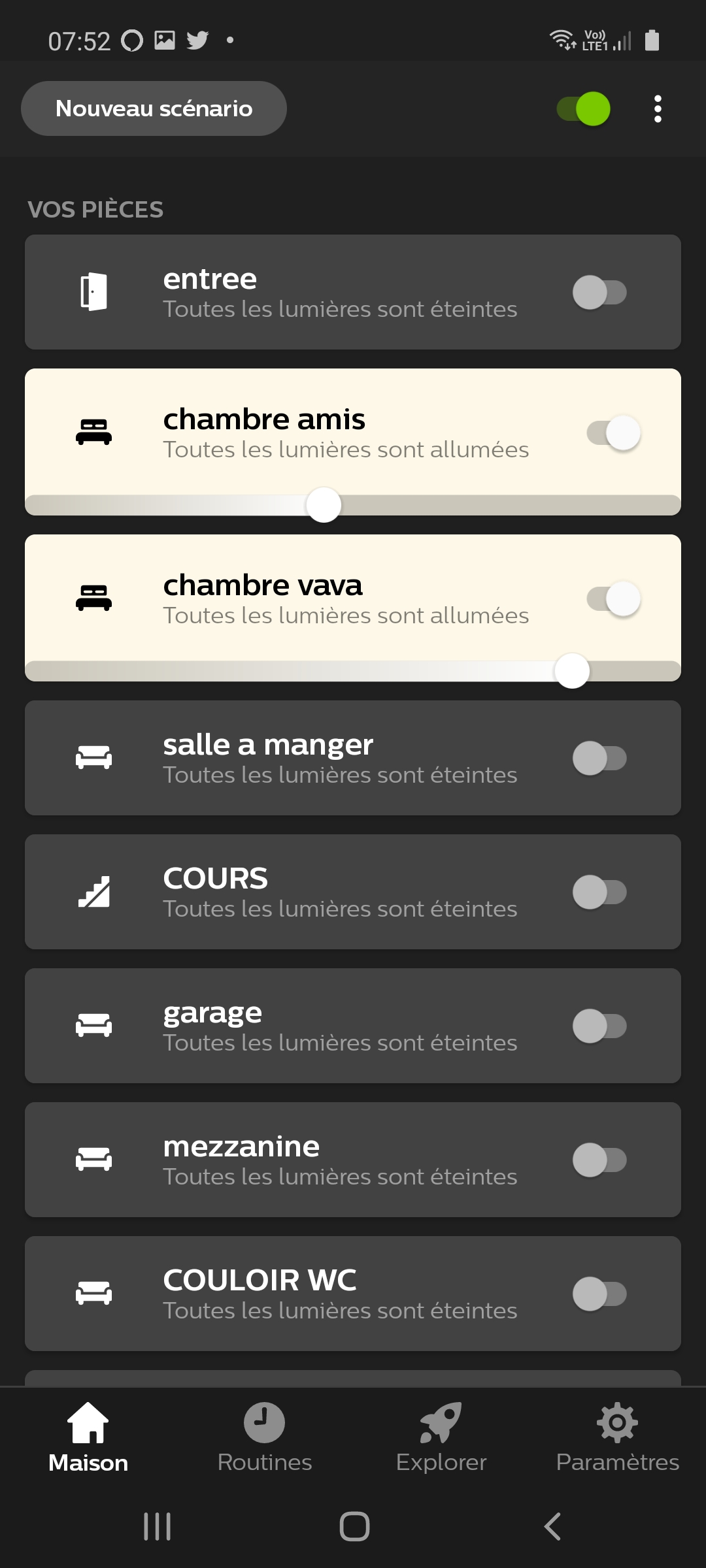
Task: Tap the system back button
Action: [552, 1527]
